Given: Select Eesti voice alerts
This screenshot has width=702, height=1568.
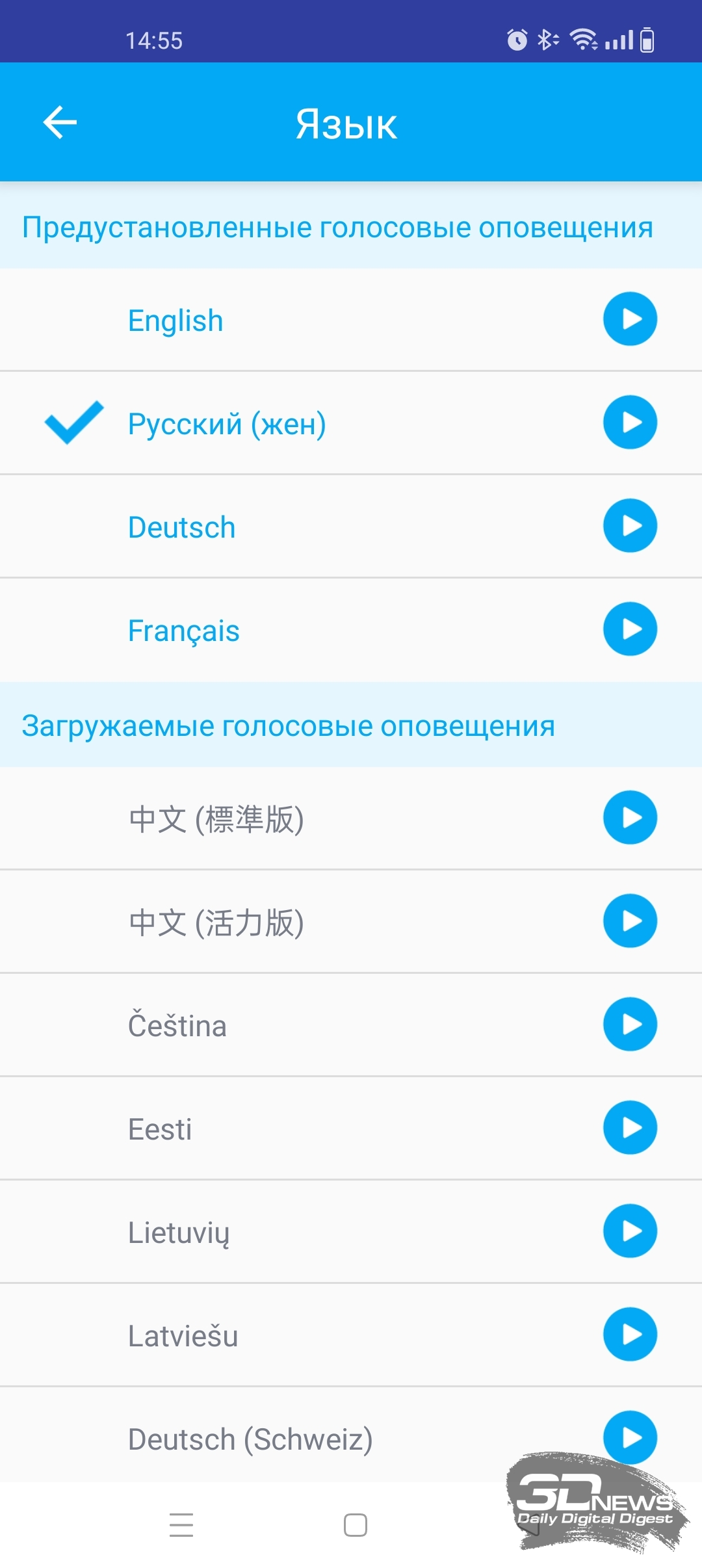Looking at the screenshot, I should [x=351, y=1129].
